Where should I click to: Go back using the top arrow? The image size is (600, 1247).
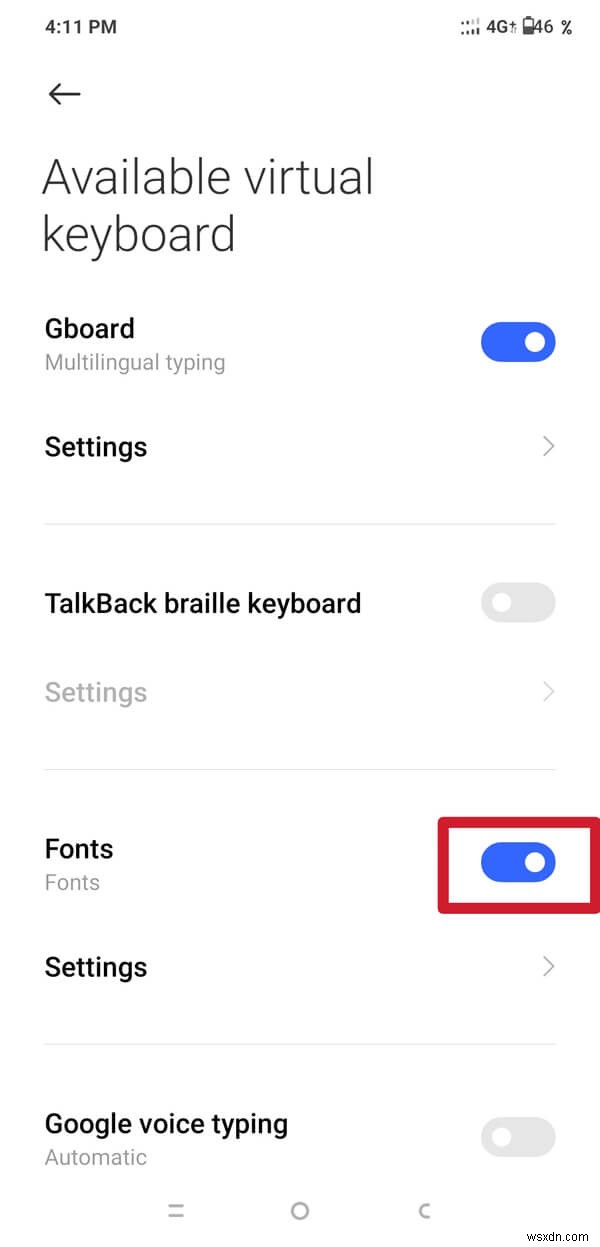64,94
